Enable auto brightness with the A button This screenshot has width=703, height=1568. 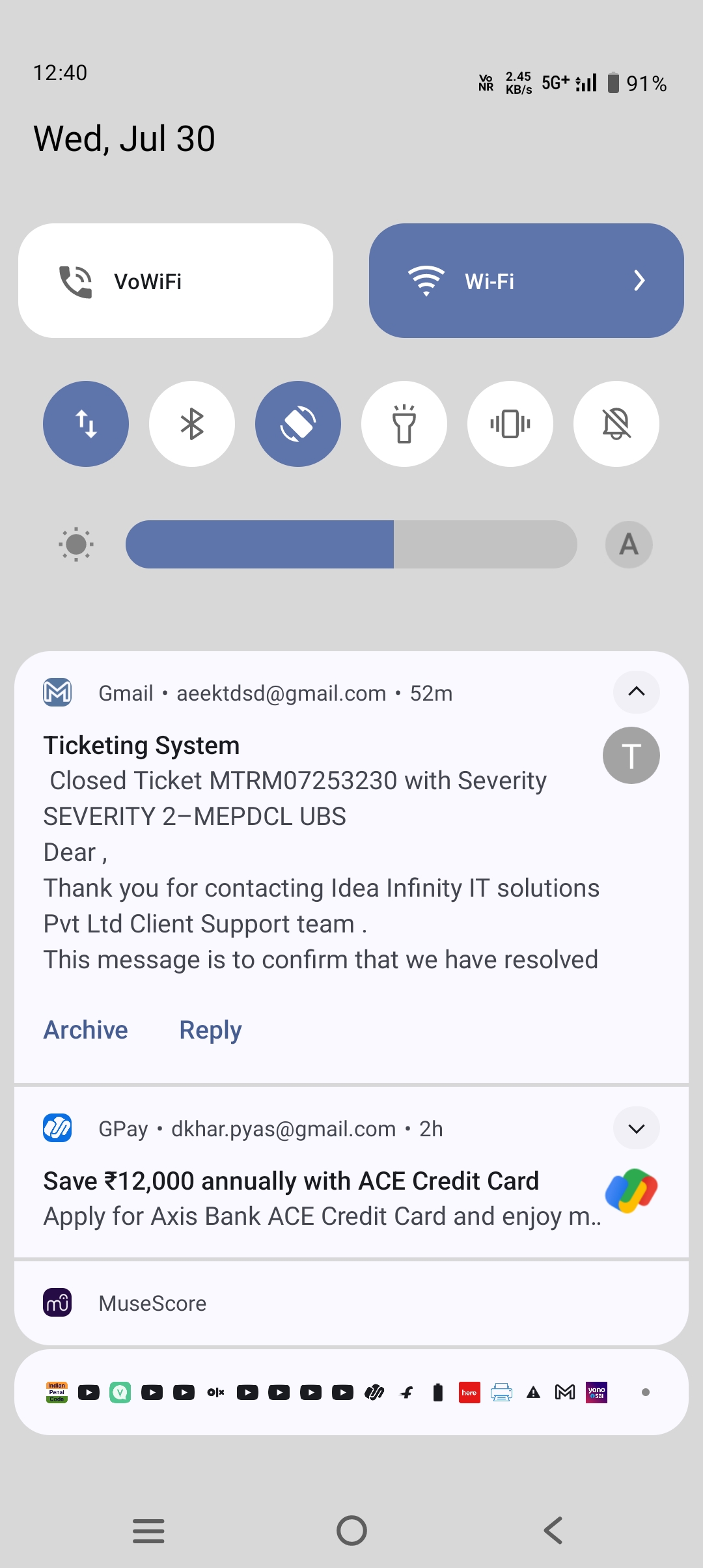click(x=629, y=544)
